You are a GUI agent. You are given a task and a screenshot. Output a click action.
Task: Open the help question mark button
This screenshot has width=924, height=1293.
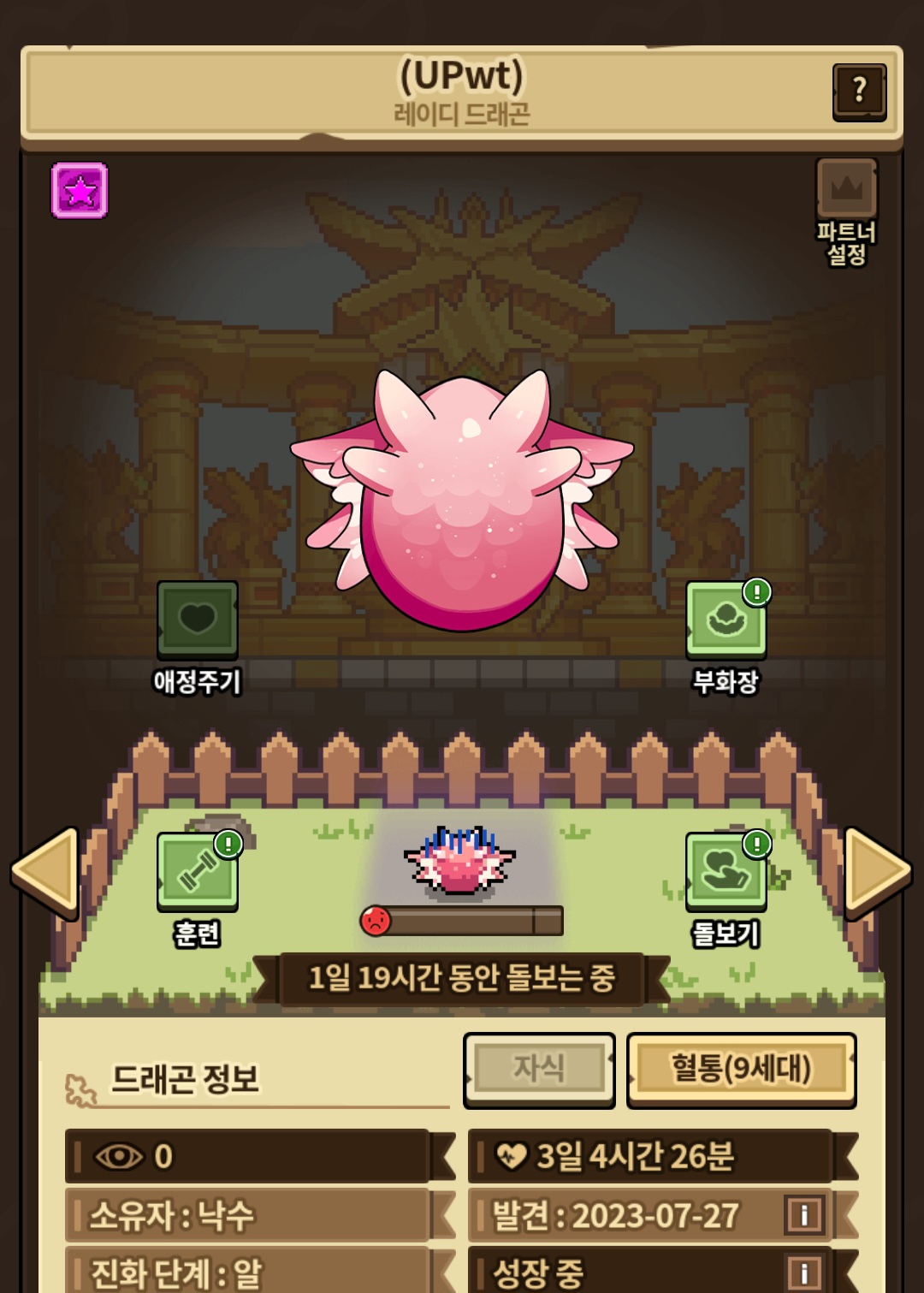859,92
